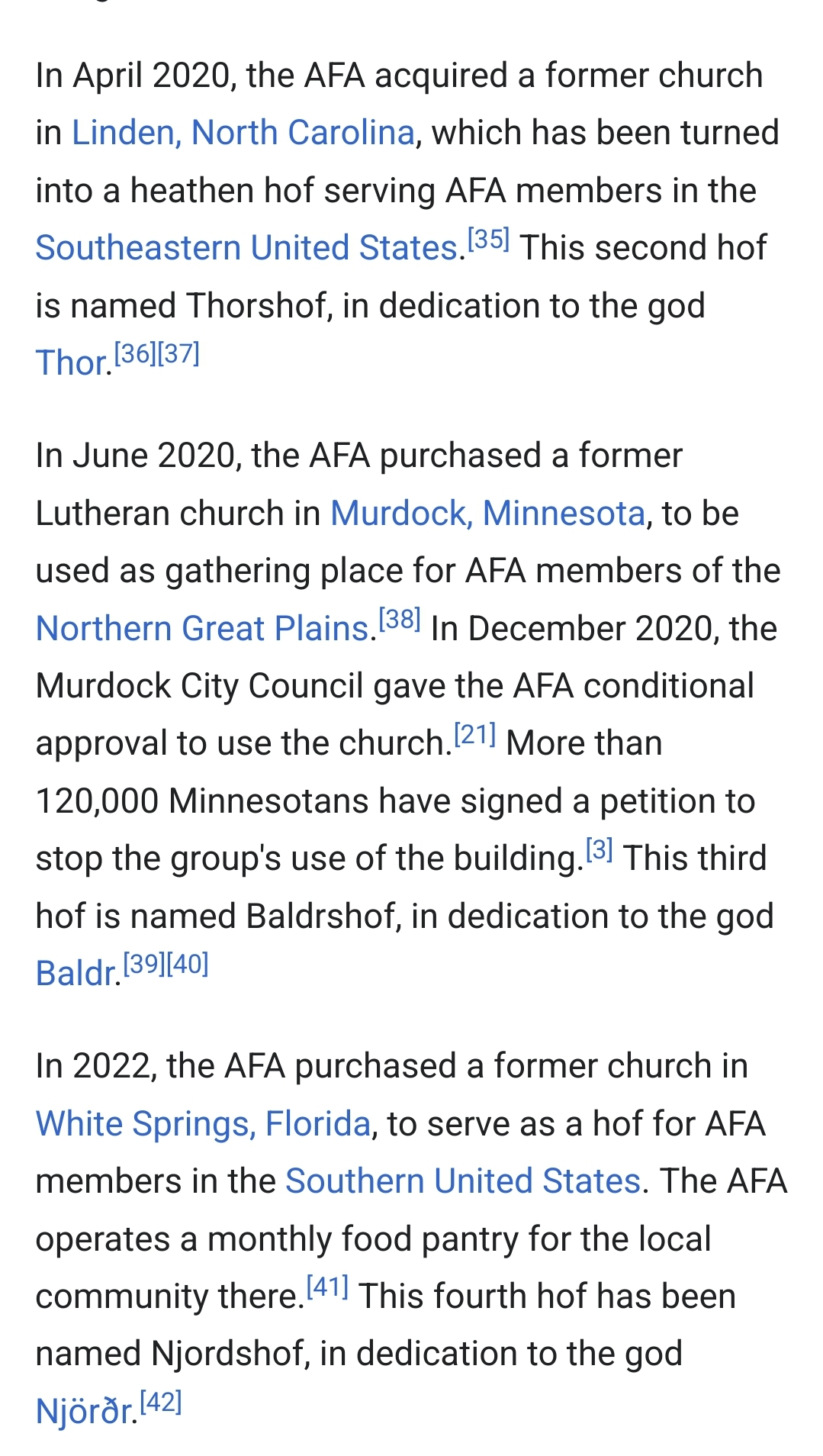Image resolution: width=823 pixels, height=1456 pixels.
Task: Open footnote 3 after building
Action: pyautogui.click(x=600, y=849)
